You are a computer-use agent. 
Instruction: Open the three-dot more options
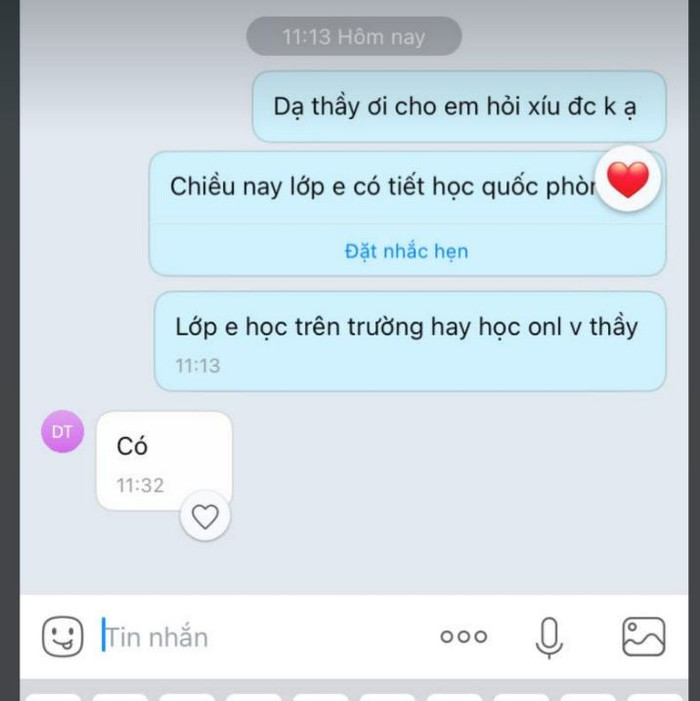point(464,637)
